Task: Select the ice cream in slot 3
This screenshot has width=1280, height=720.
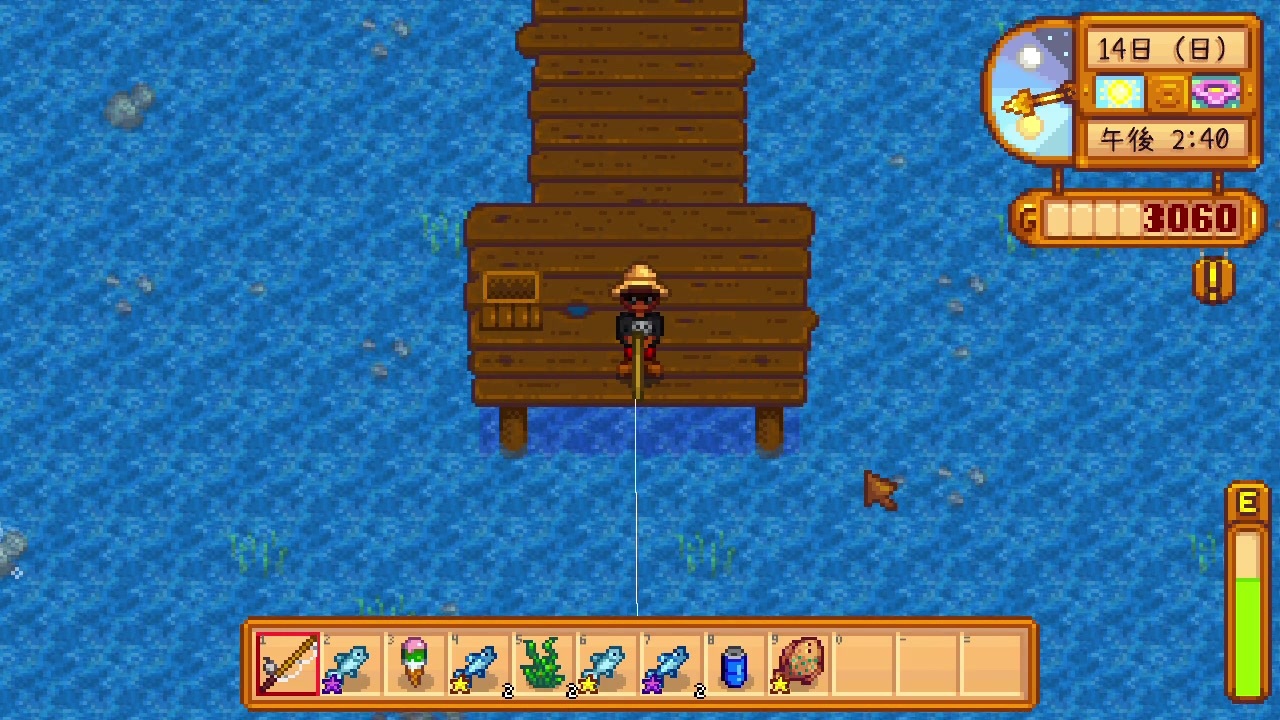Action: 415,664
